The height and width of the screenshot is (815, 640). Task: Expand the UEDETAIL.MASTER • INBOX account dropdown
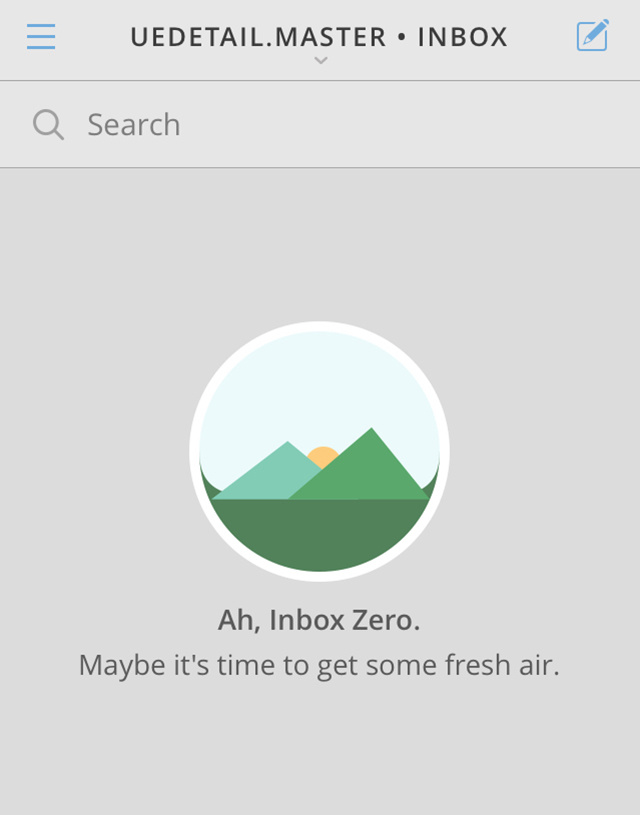319,42
